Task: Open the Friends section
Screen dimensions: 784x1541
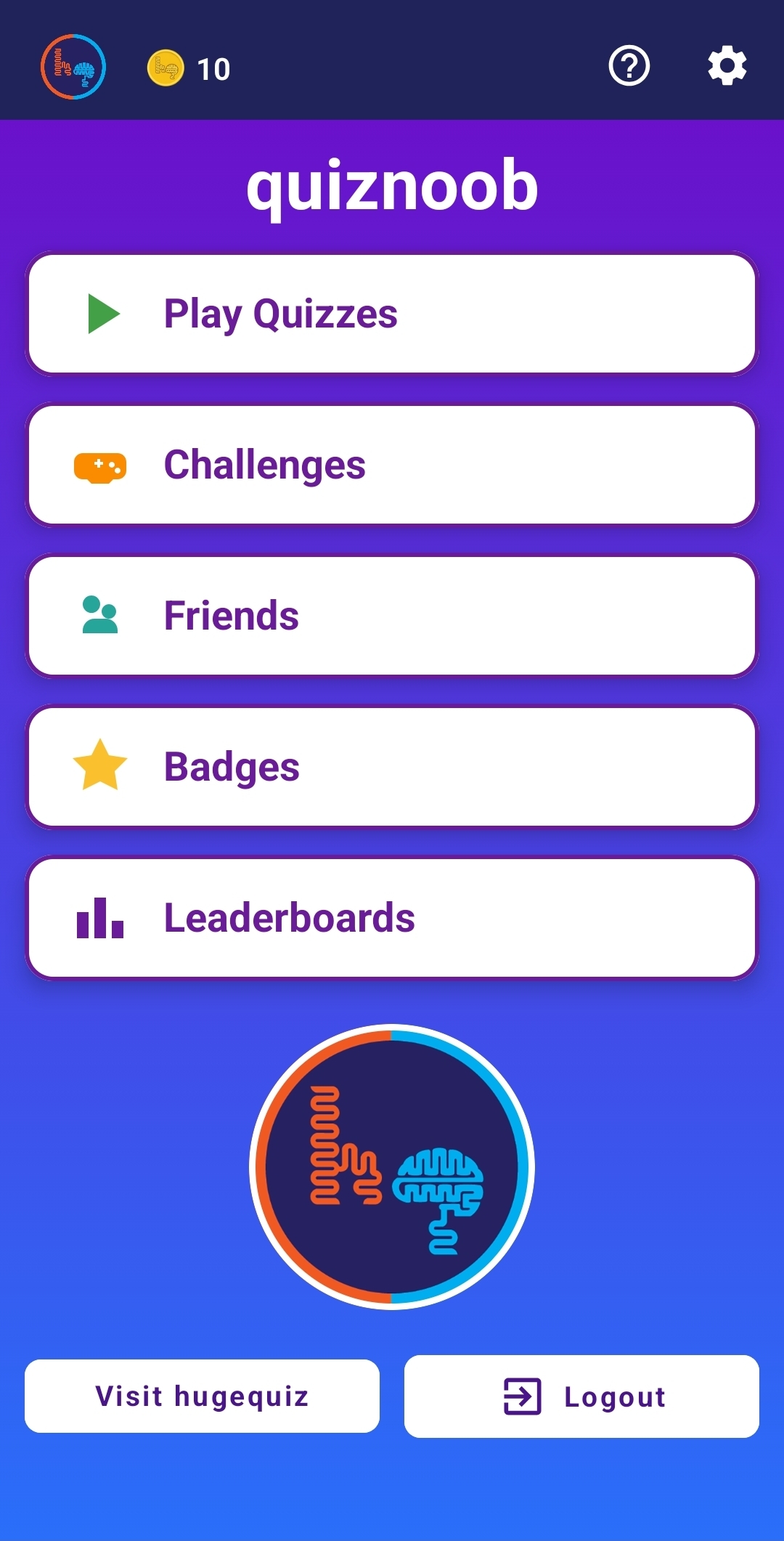Action: click(x=392, y=615)
